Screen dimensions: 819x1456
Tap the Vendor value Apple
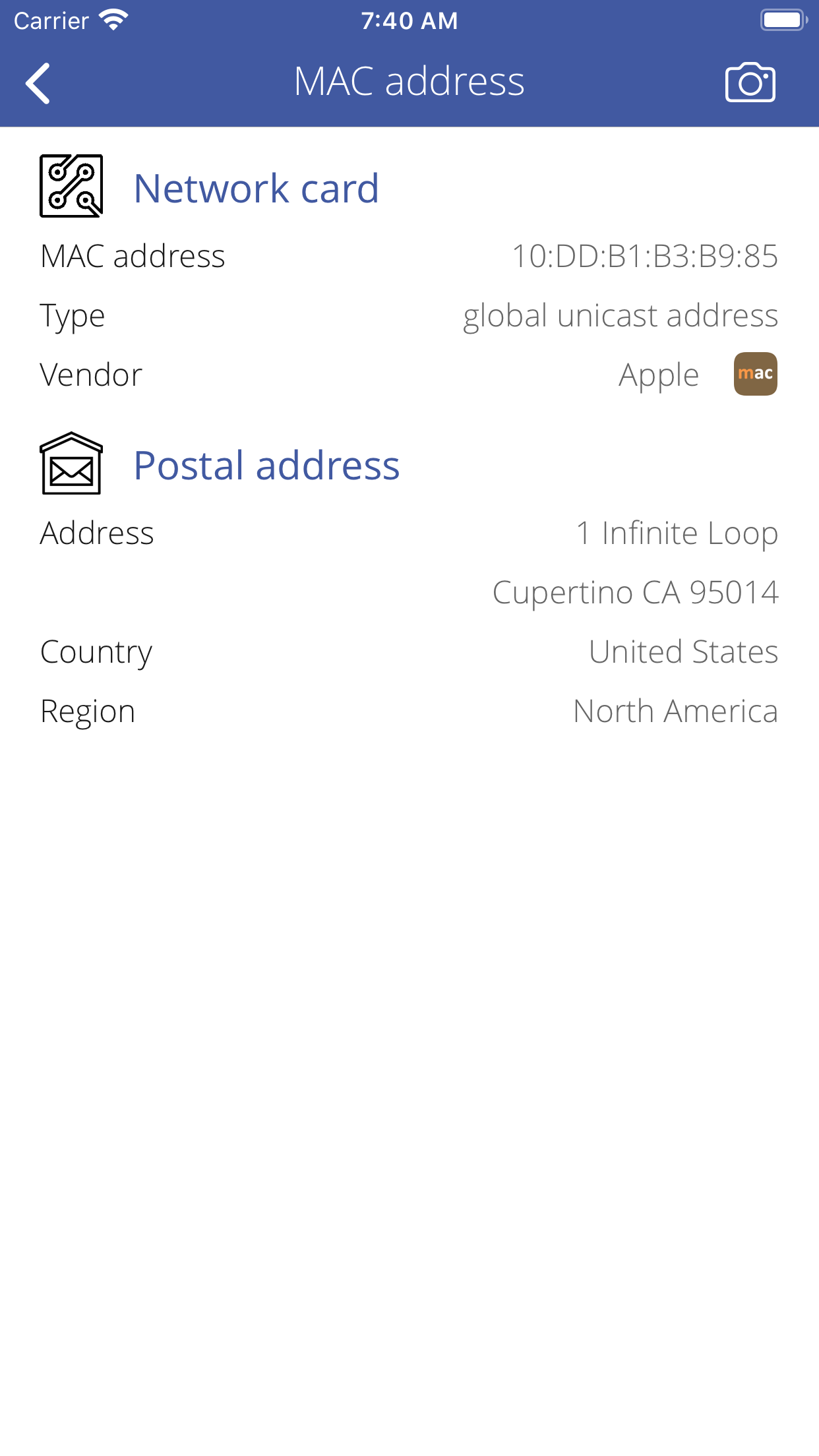[659, 374]
